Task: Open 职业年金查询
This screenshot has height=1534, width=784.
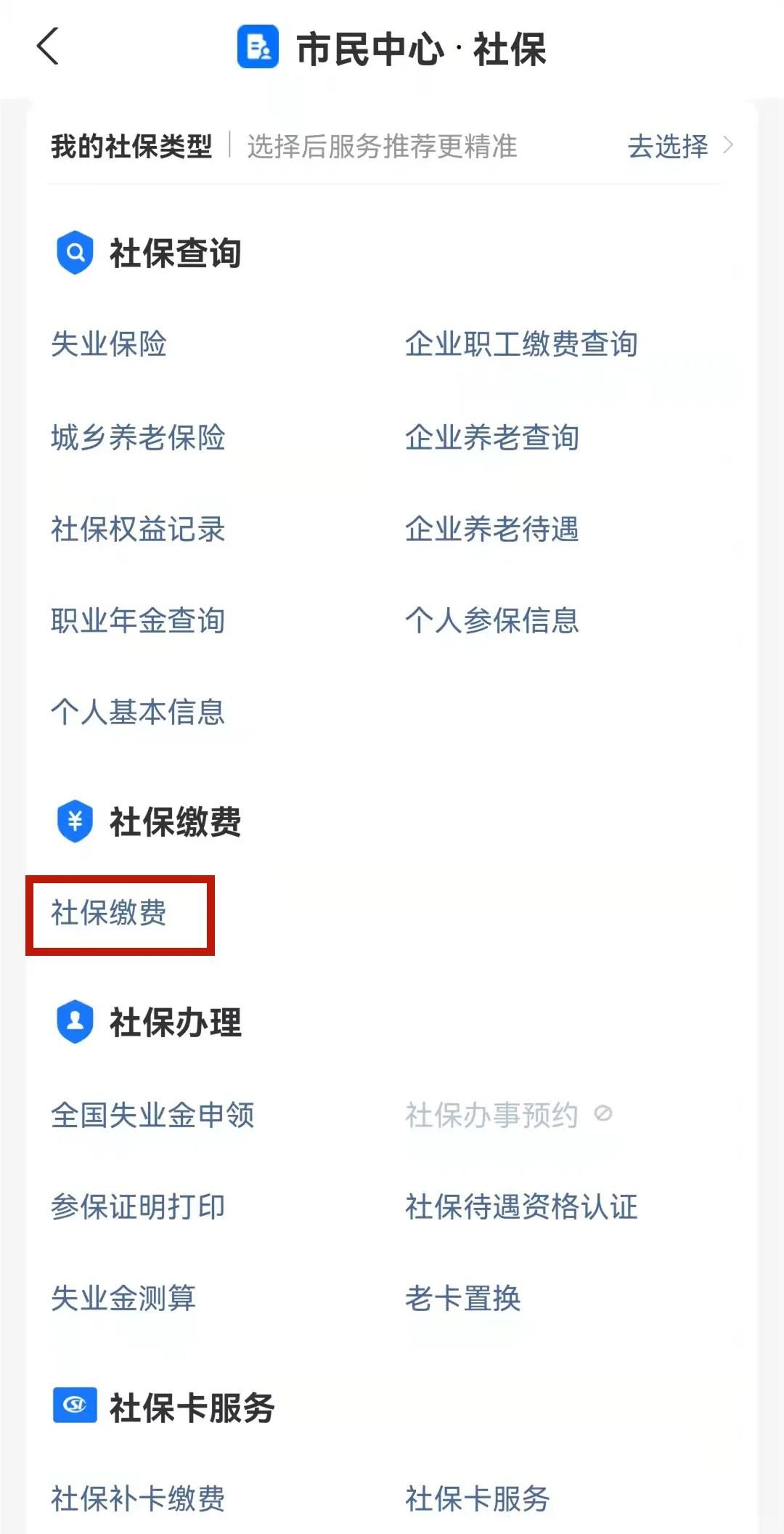Action: (x=138, y=620)
